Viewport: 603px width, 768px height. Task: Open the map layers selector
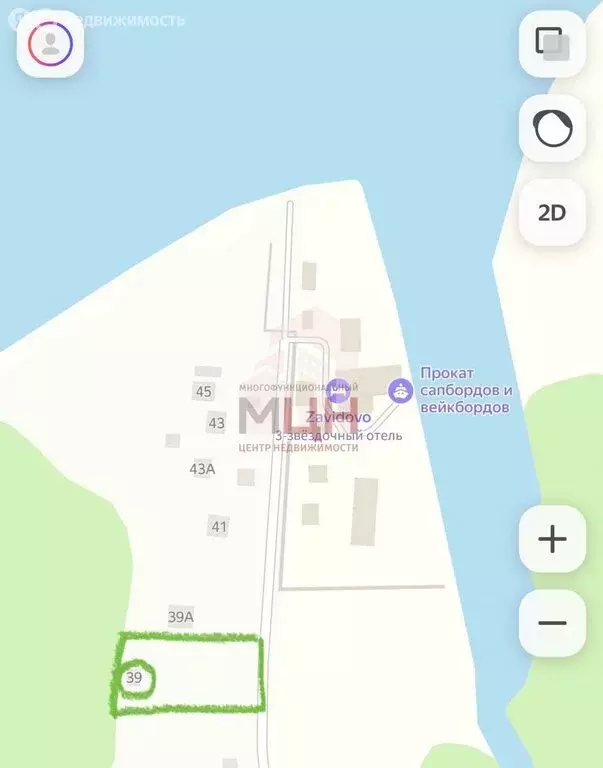coord(552,44)
